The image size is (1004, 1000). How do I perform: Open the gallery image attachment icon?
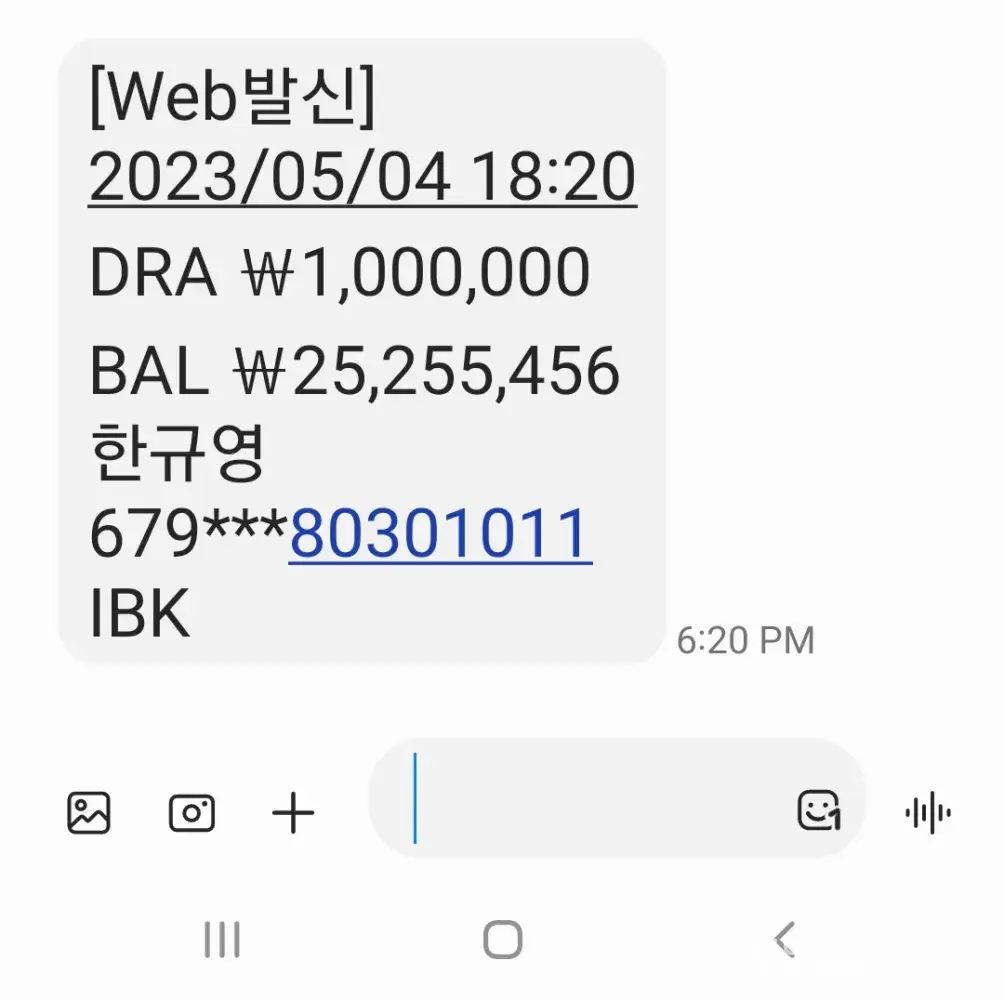89,812
